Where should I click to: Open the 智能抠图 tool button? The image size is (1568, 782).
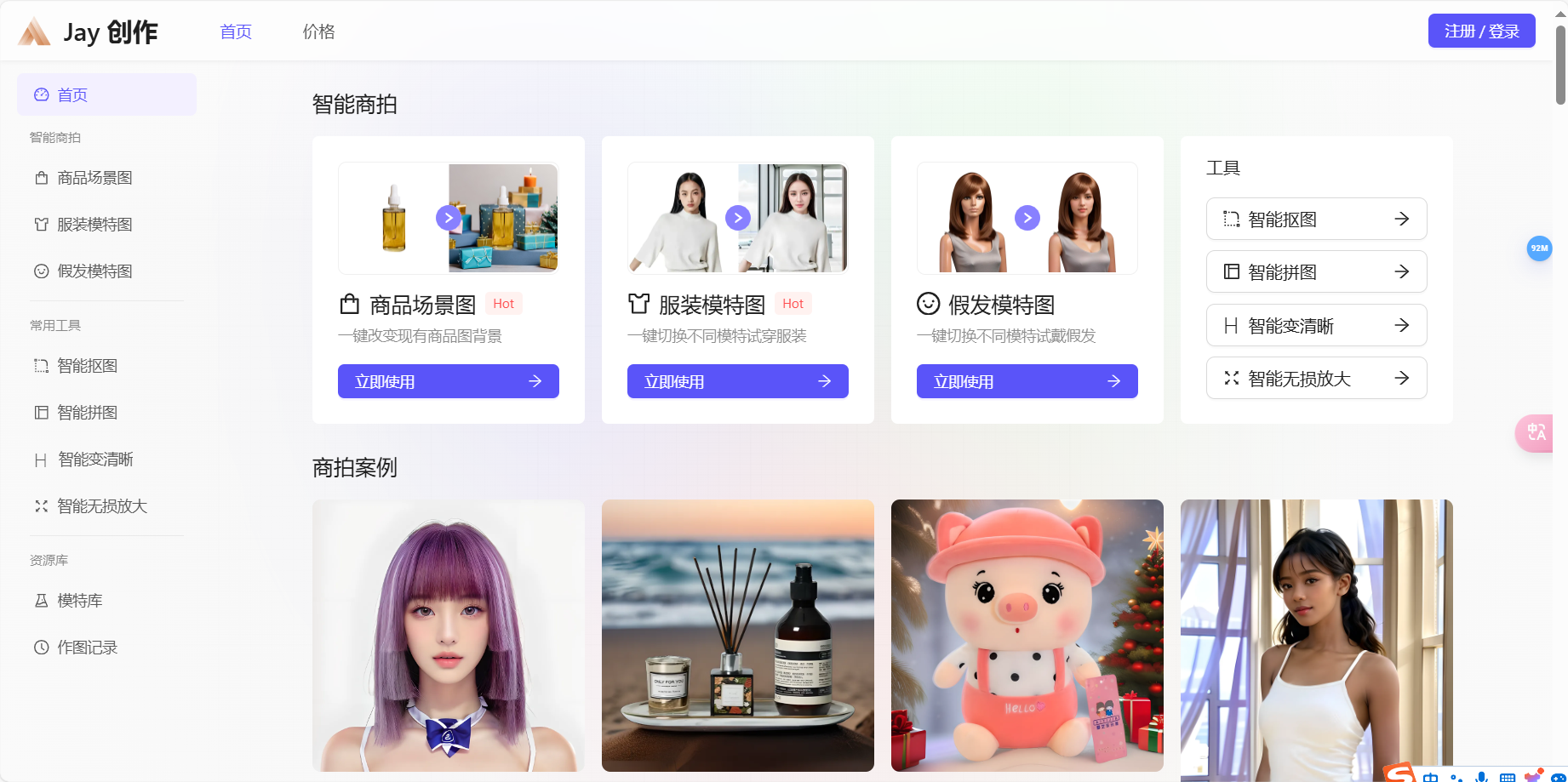point(1316,220)
